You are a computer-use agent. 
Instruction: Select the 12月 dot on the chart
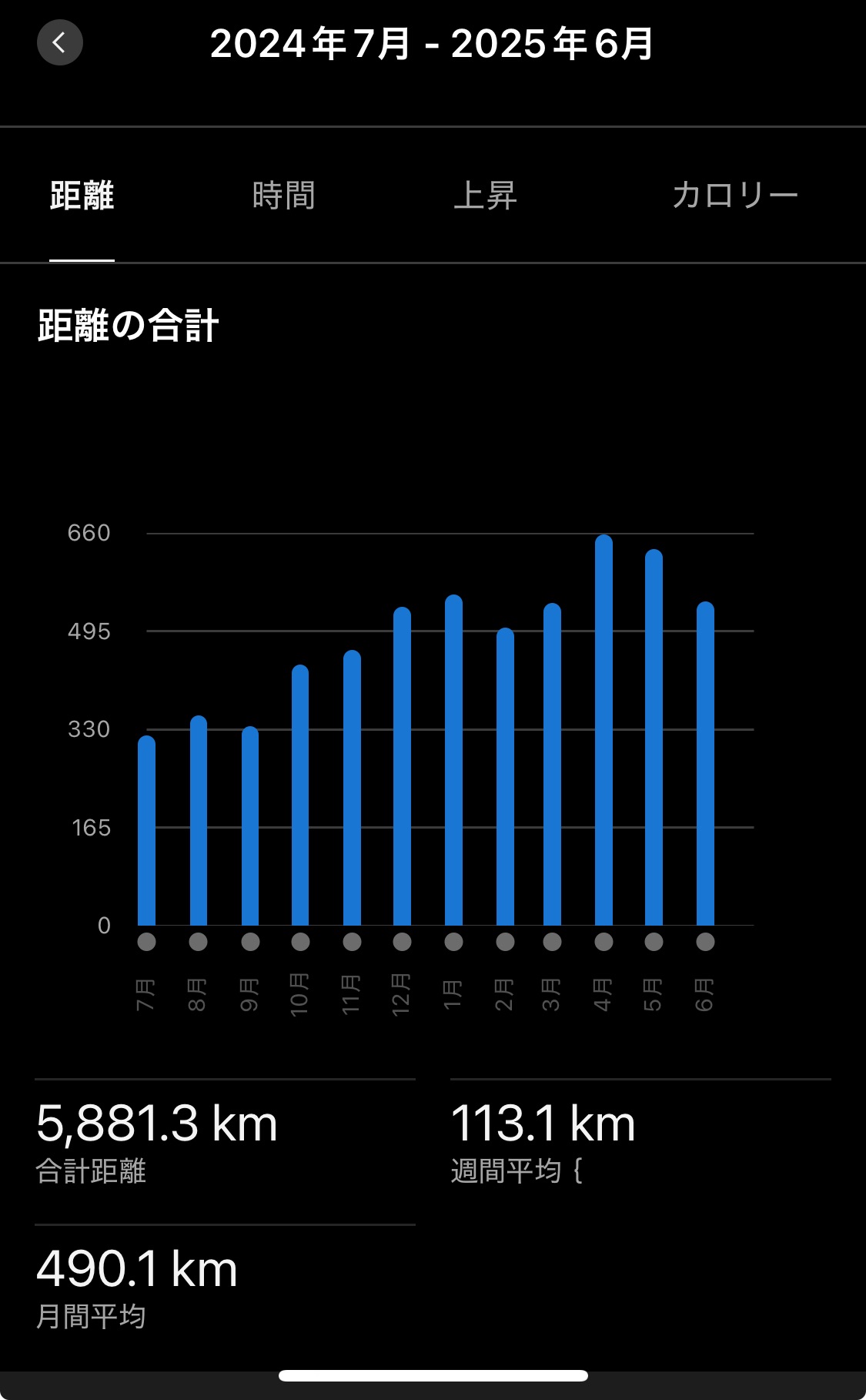pos(402,942)
